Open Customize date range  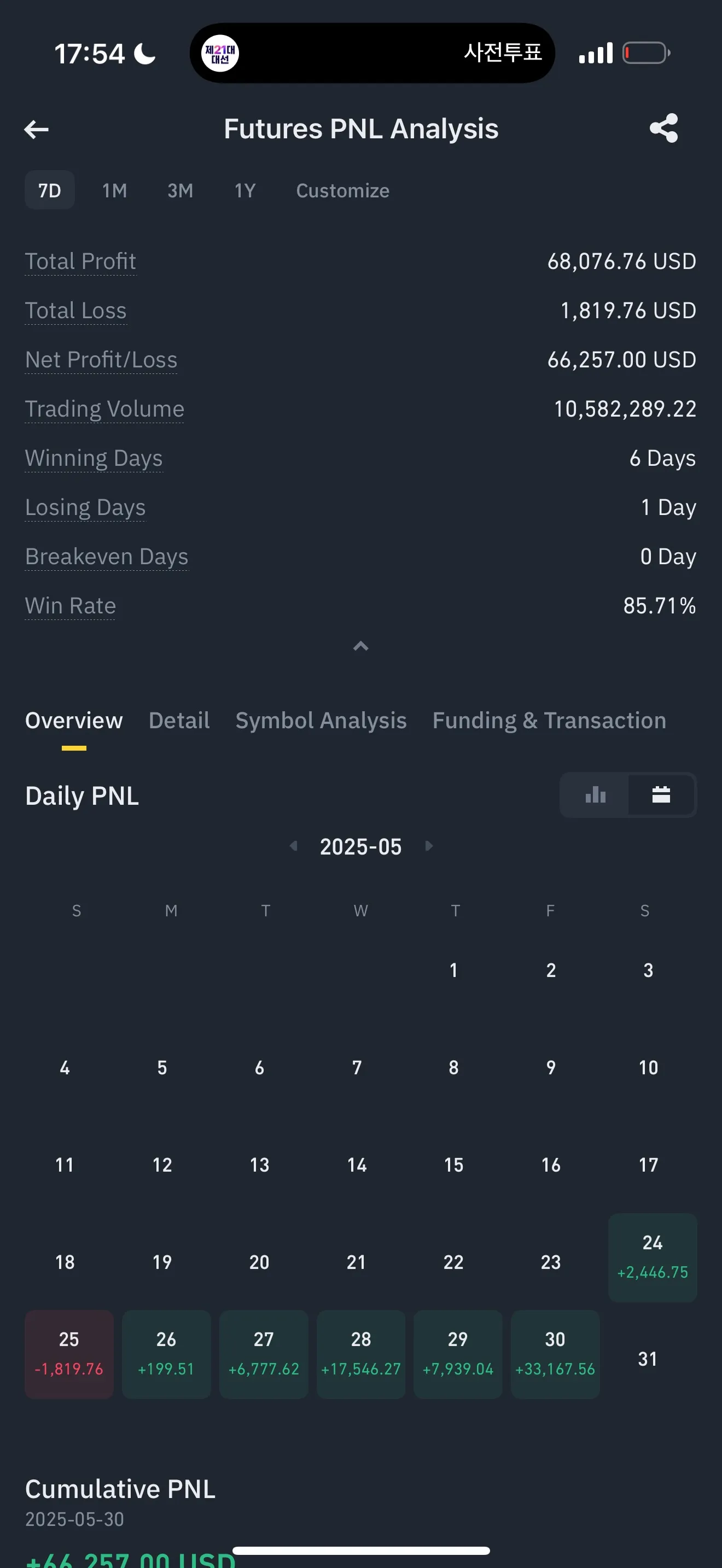(x=343, y=190)
